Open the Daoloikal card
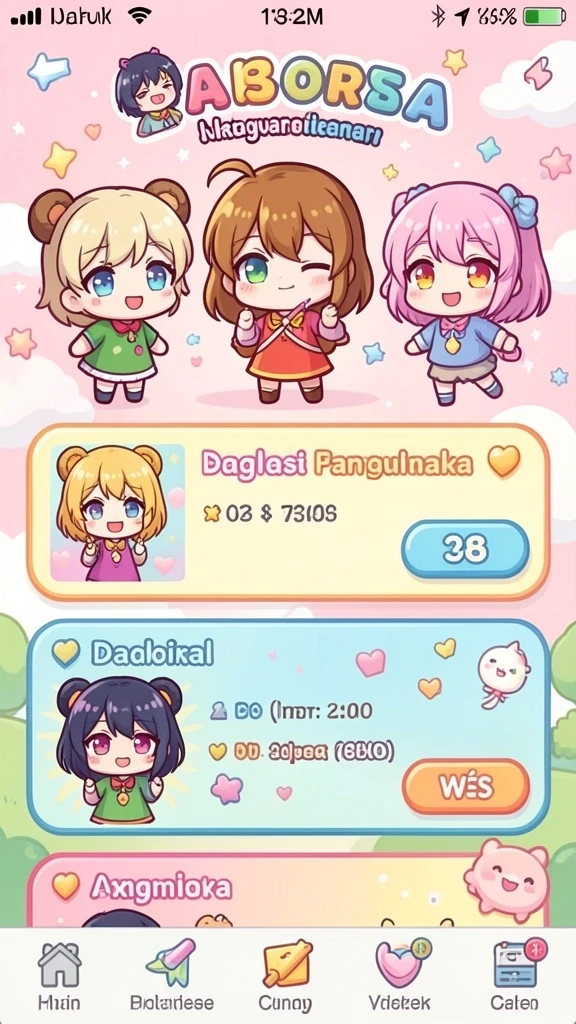576x1024 pixels. [x=288, y=728]
